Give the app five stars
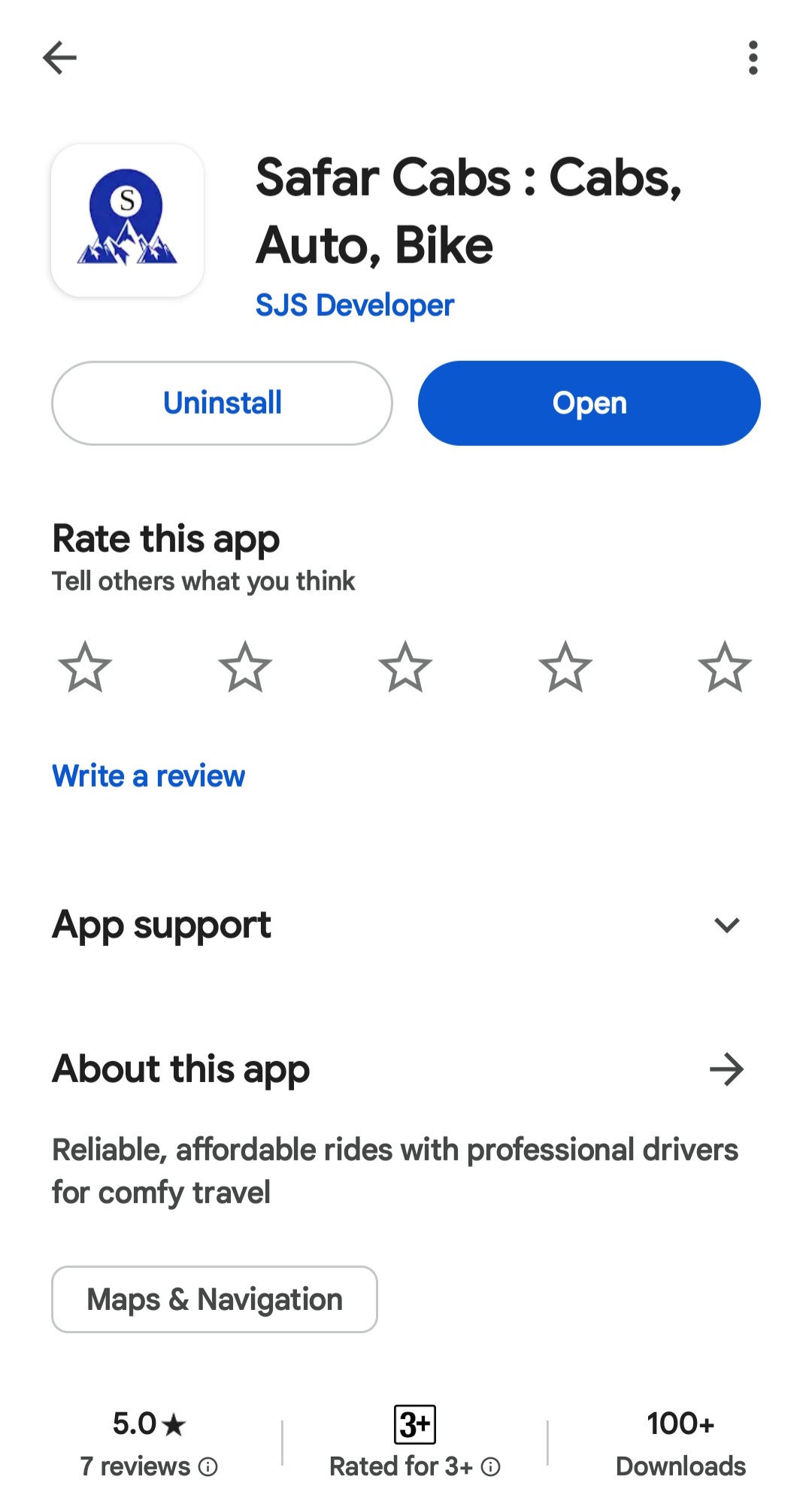 [725, 666]
